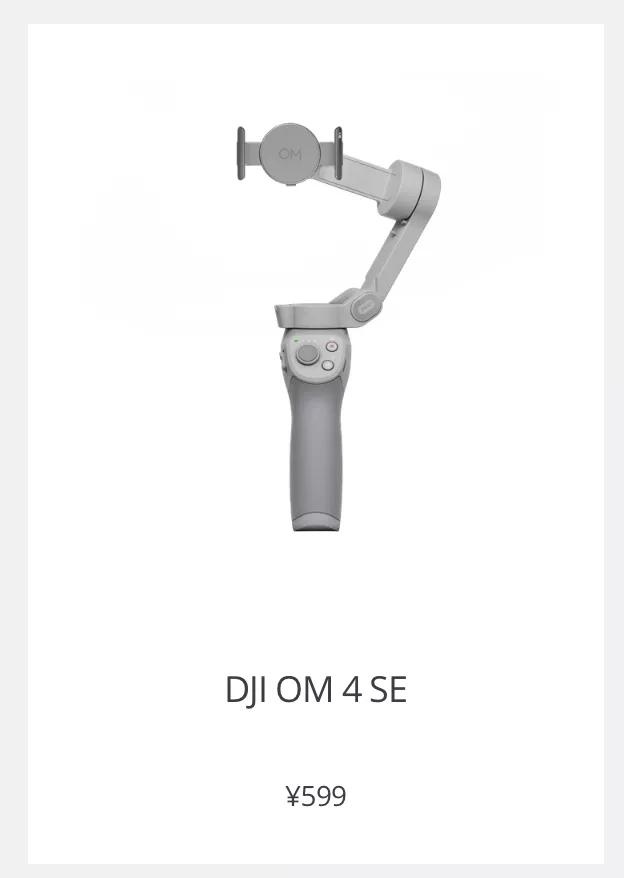Screen dimensions: 624x878
Task: Open the DJI OM 4 SE product card
Action: [316, 691]
